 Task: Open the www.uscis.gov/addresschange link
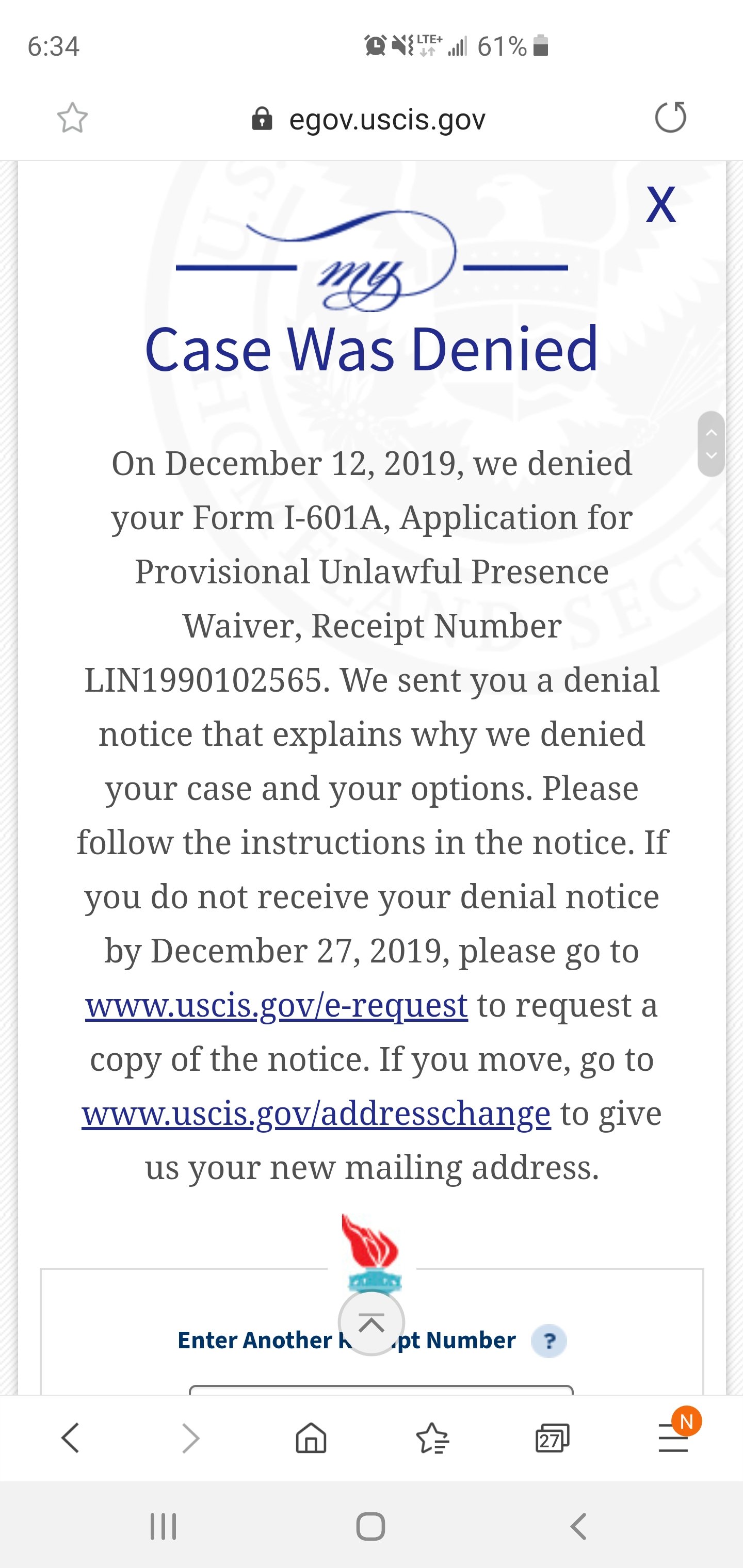(x=316, y=1113)
